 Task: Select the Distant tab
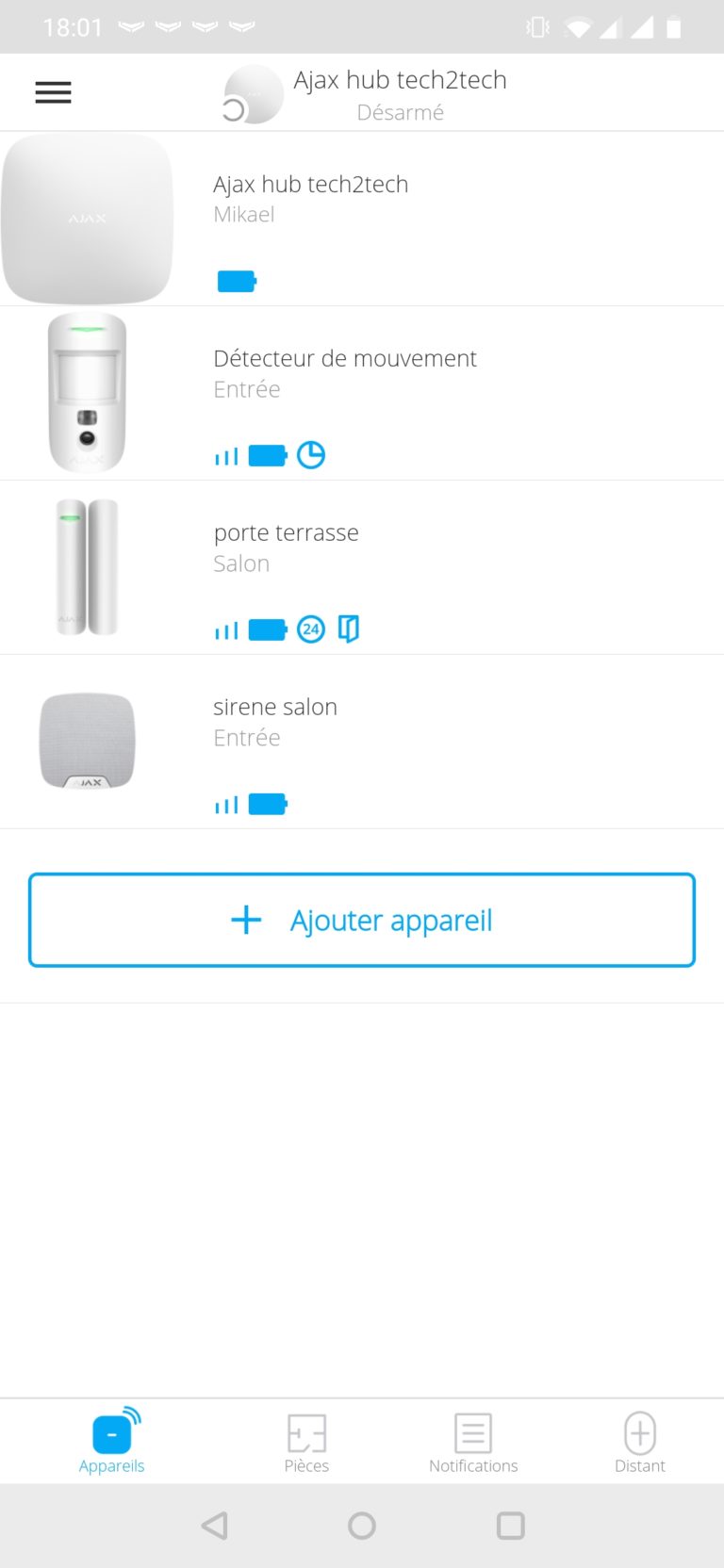639,1441
